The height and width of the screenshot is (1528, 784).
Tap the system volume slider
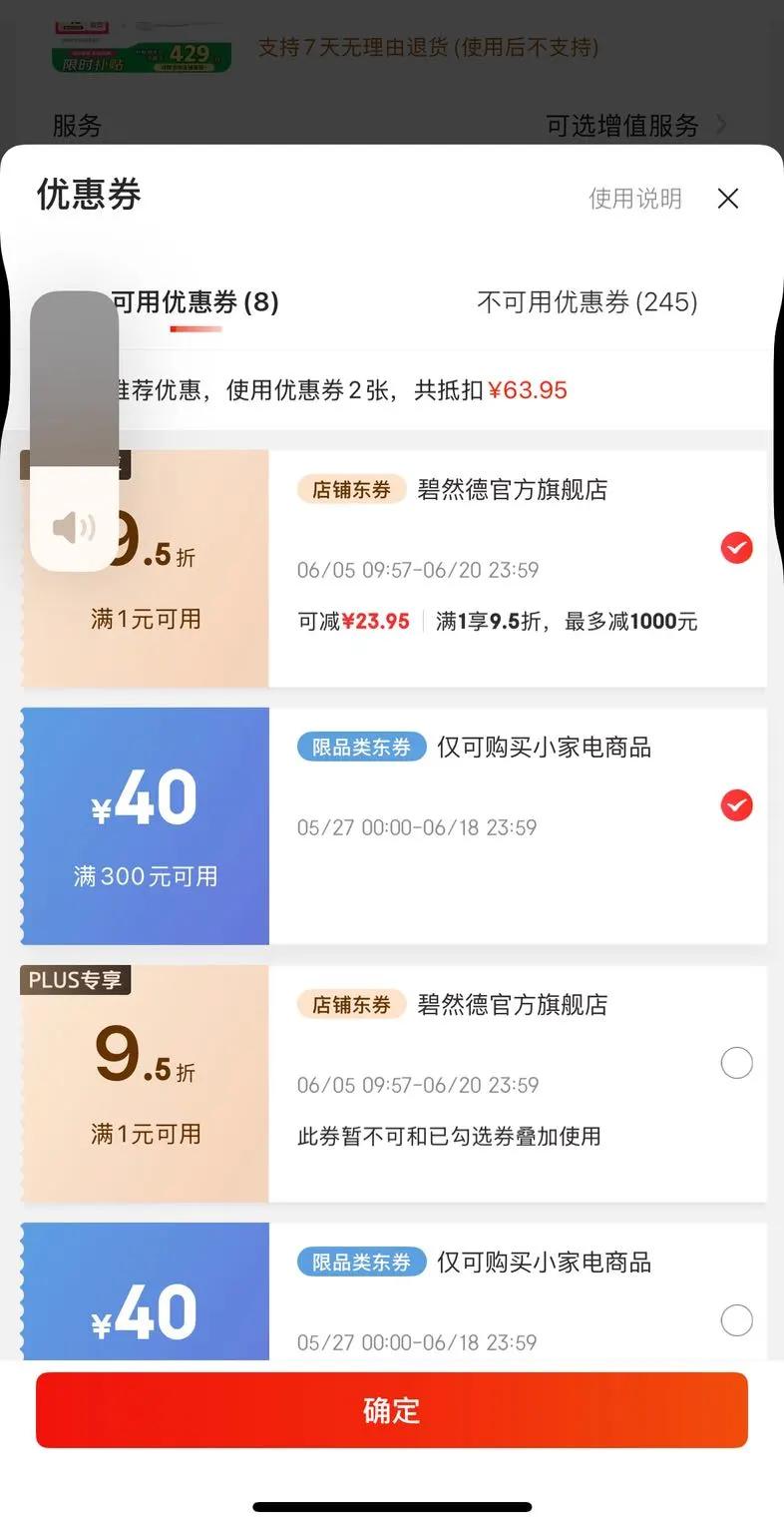pos(75,431)
